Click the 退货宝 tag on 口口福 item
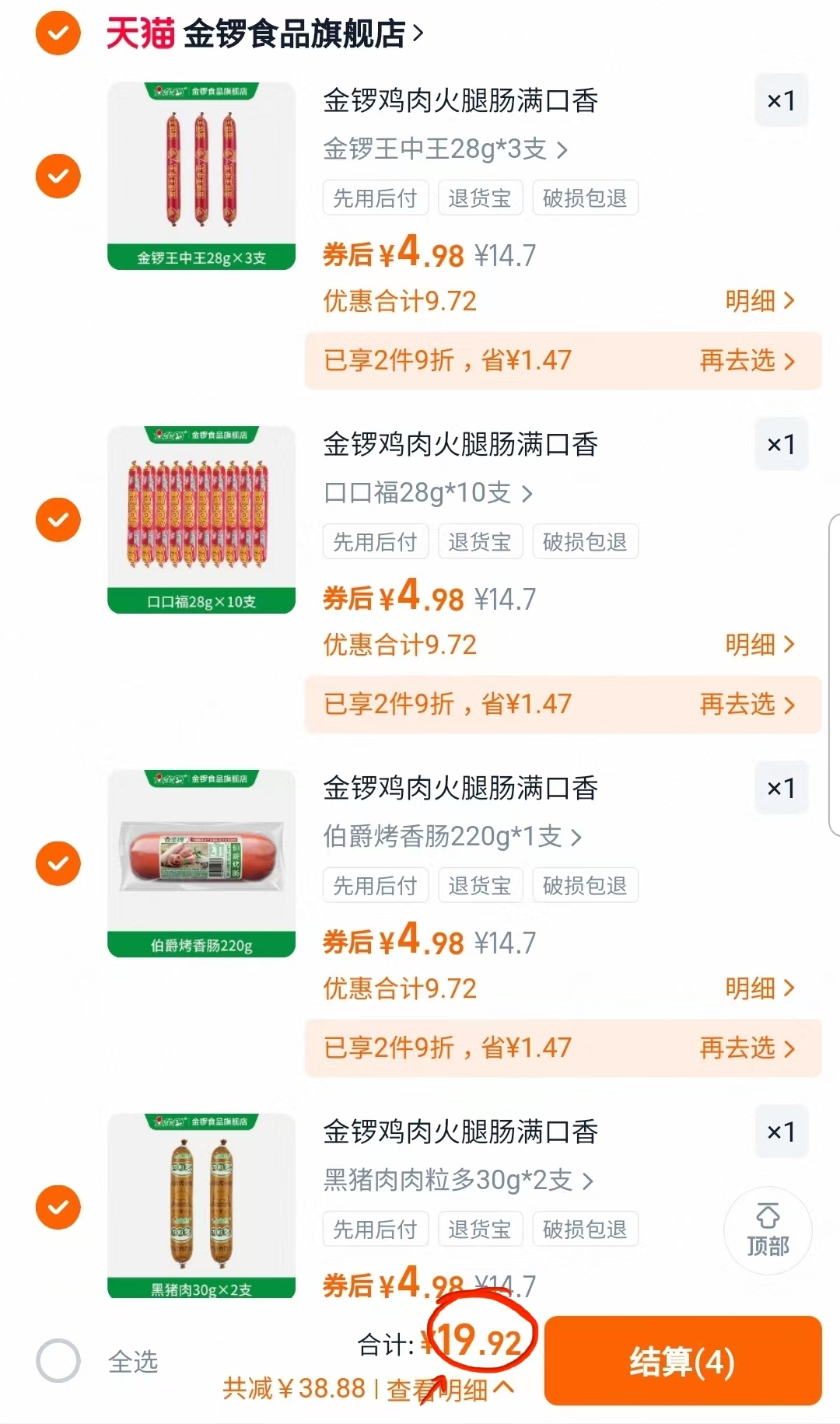Viewport: 840px width, 1424px height. [480, 541]
